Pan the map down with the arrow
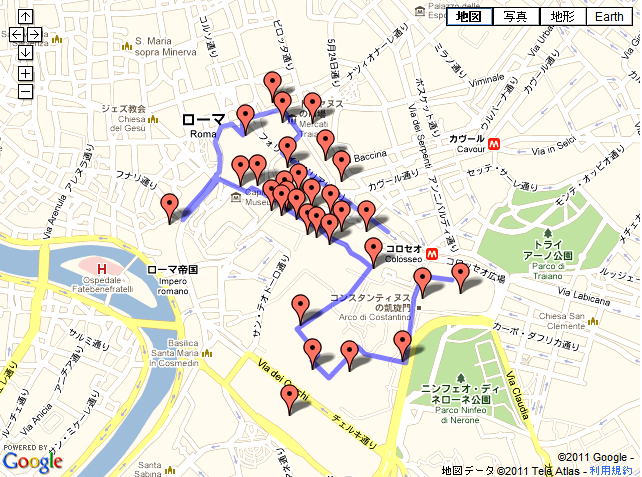 (25, 53)
